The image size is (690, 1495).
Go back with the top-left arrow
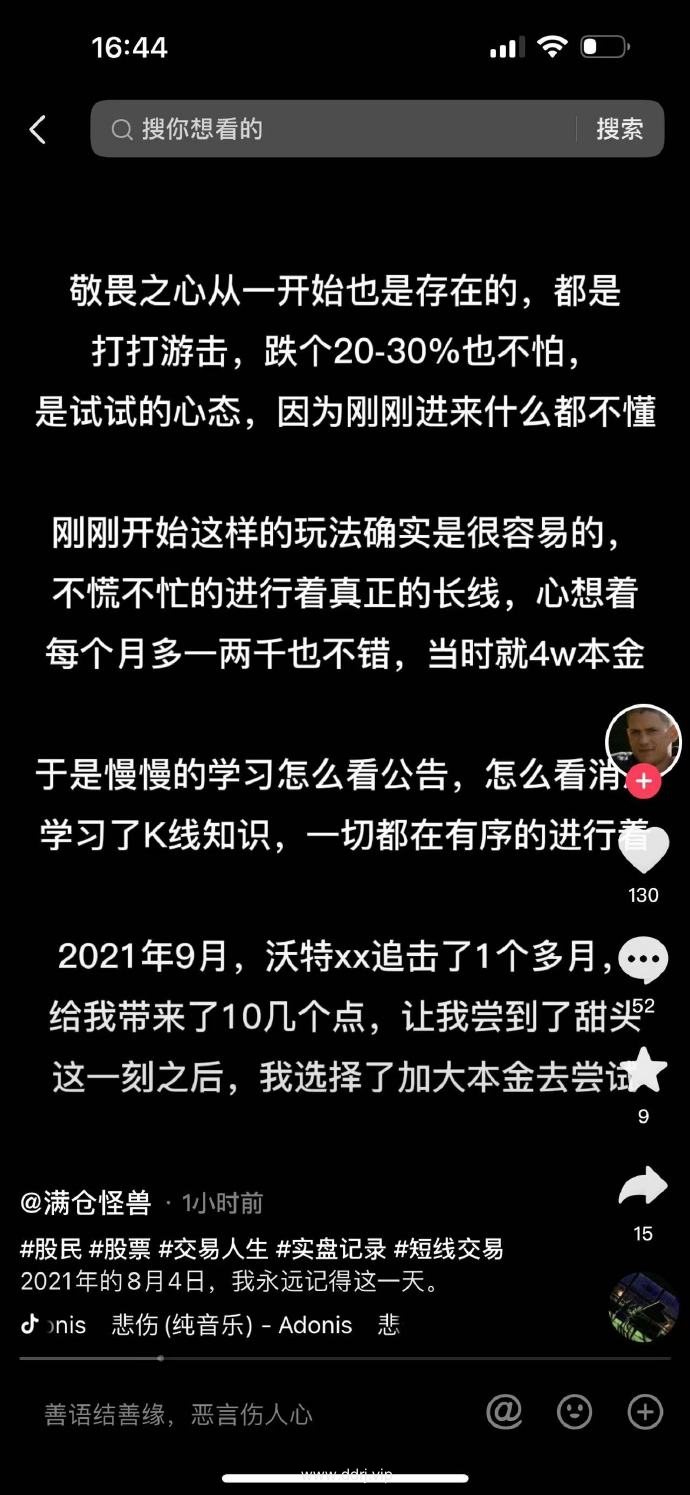coord(38,129)
